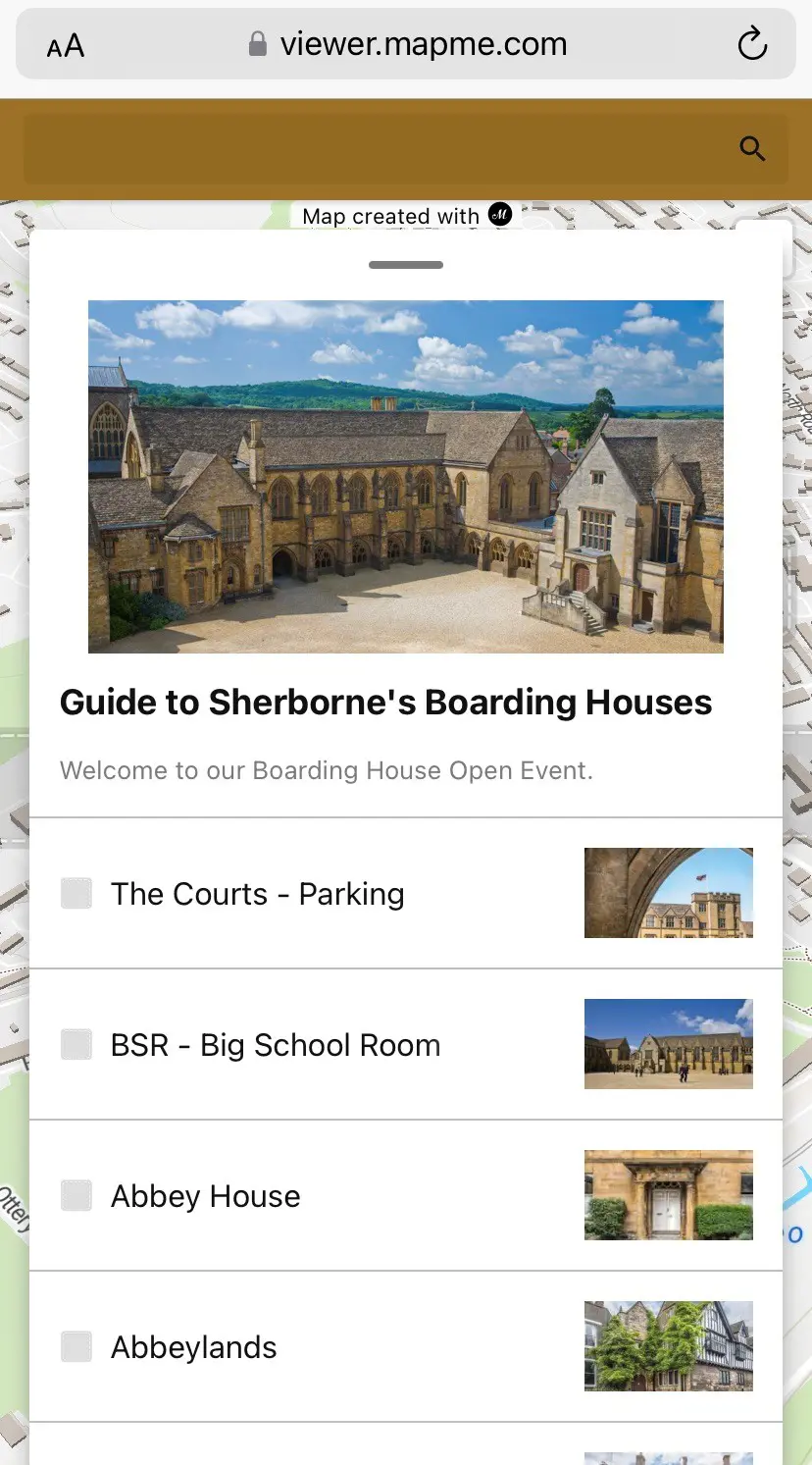Image resolution: width=812 pixels, height=1465 pixels.
Task: Toggle the Abbeylands checkbox
Action: (x=76, y=1347)
